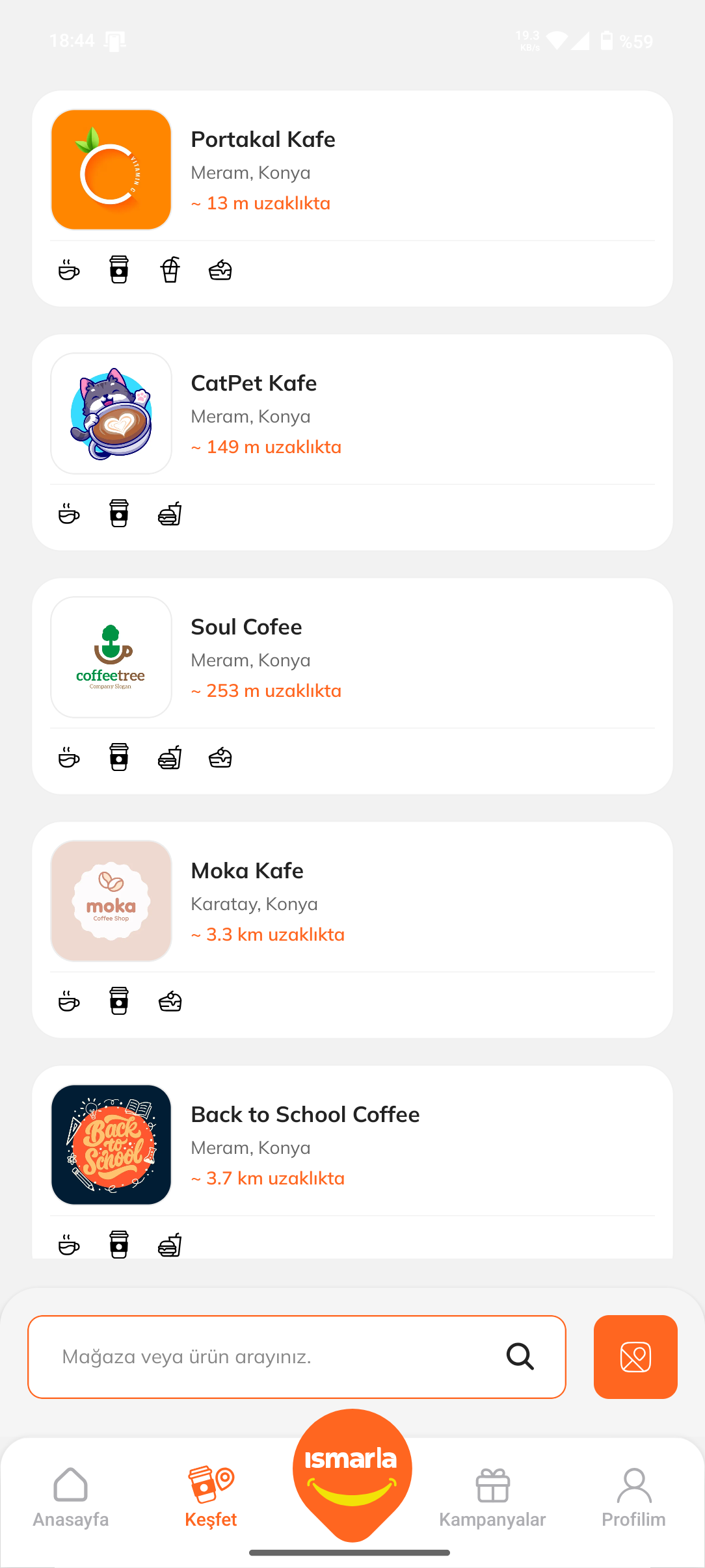
Task: Select the Soul Cofee listing
Action: click(x=351, y=658)
